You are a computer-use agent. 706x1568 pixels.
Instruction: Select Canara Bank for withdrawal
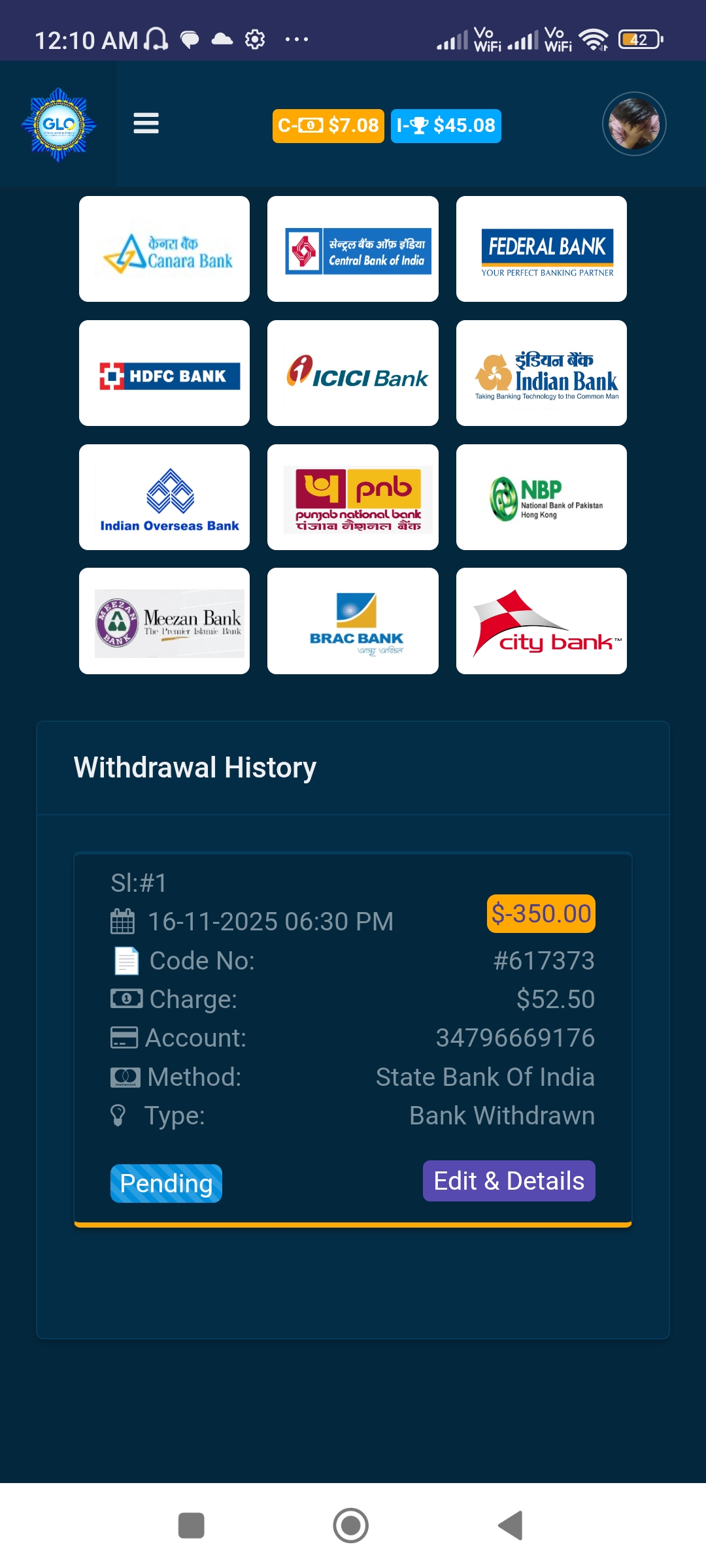coord(164,249)
